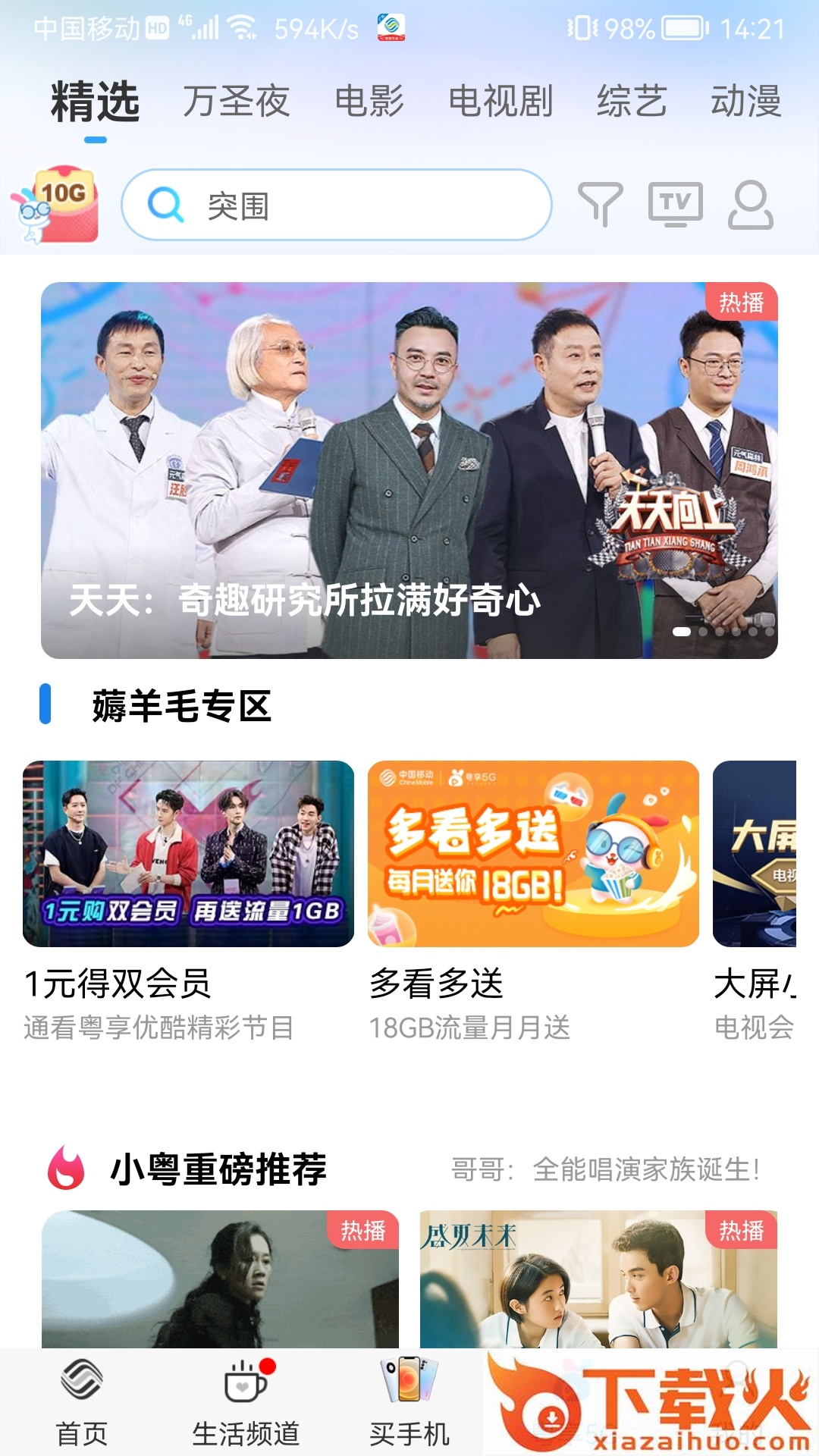Screen dimensions: 819x1456
Task: Open the 电影 tab
Action: tap(369, 102)
